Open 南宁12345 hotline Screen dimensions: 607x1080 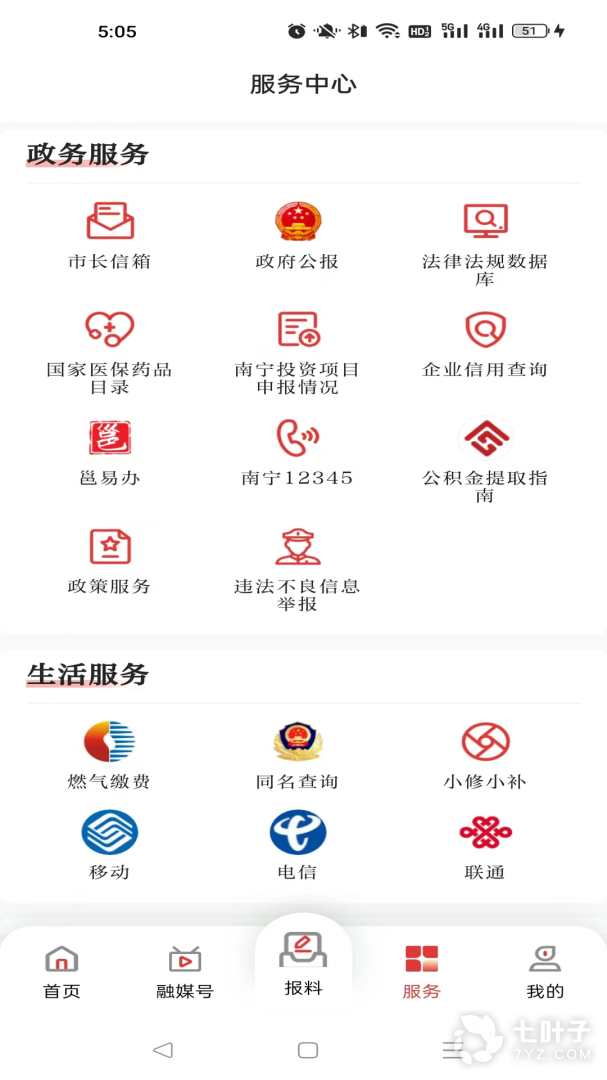coord(297,453)
